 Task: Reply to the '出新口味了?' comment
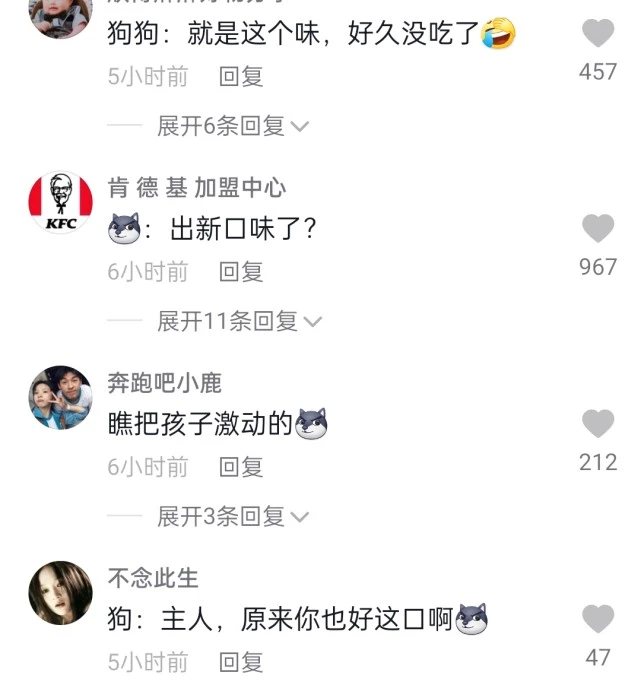pyautogui.click(x=241, y=271)
